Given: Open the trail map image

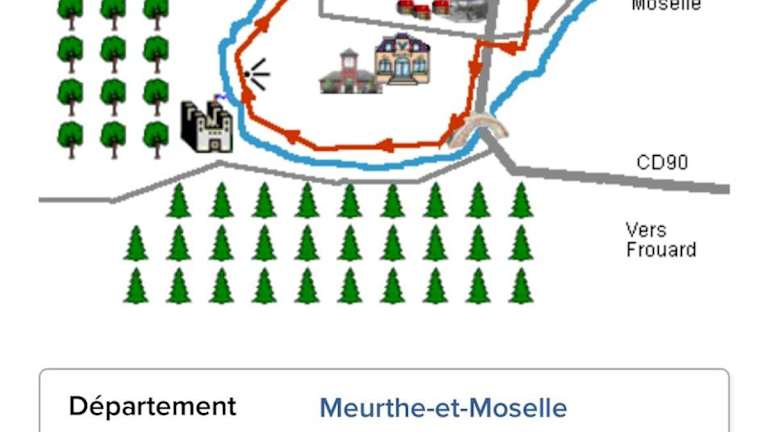Looking at the screenshot, I should click(x=384, y=150).
